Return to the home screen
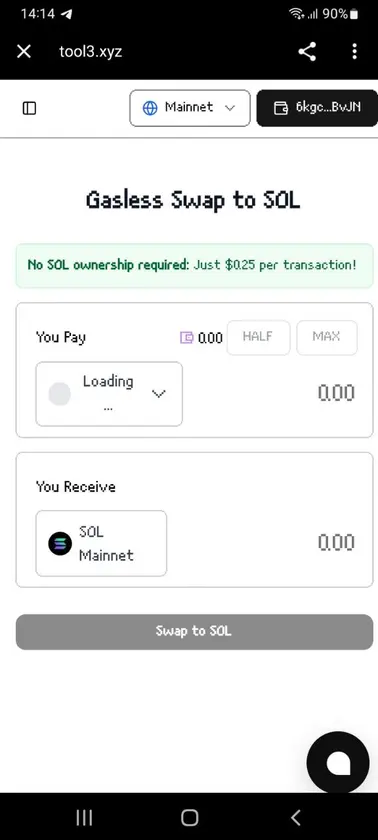The image size is (378, 840). click(x=190, y=818)
